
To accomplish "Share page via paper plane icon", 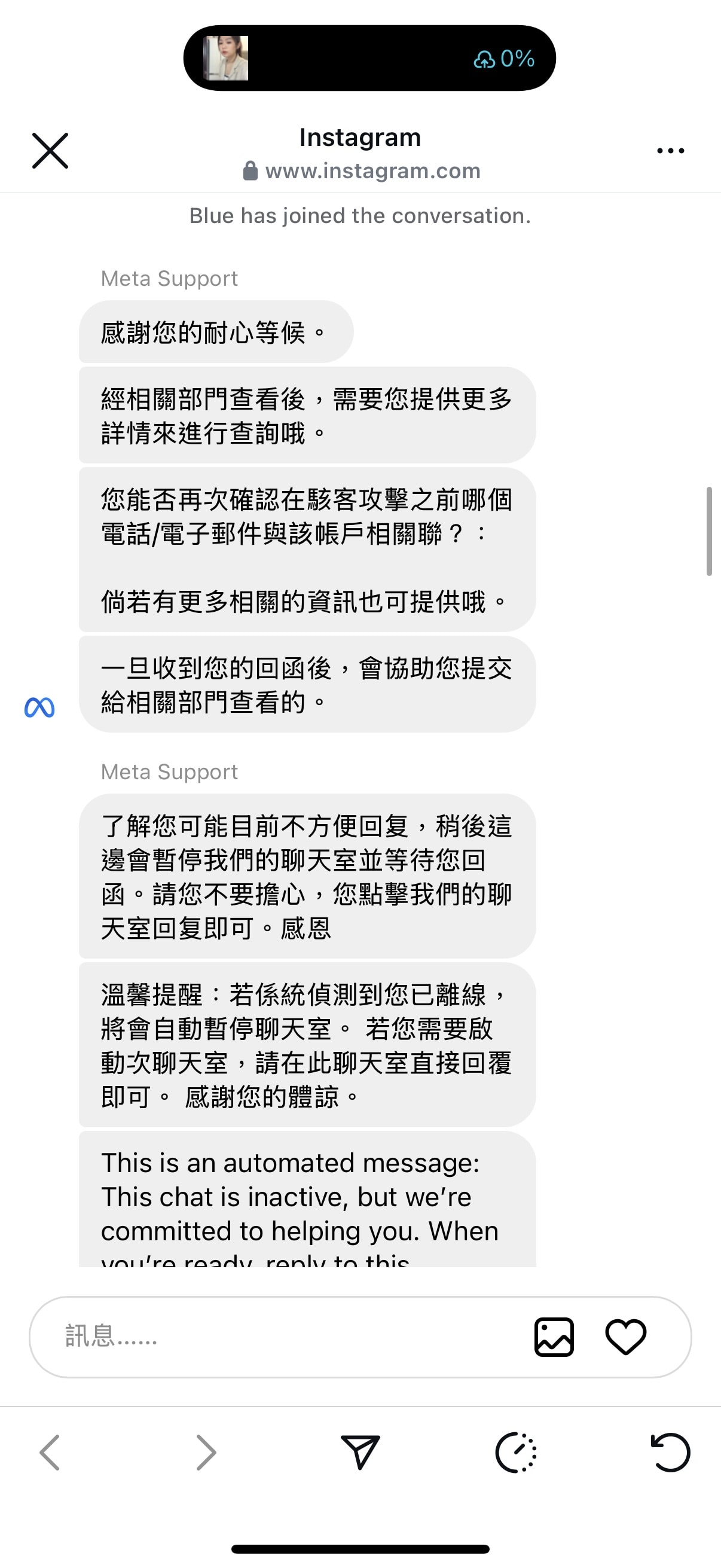I will [360, 1453].
